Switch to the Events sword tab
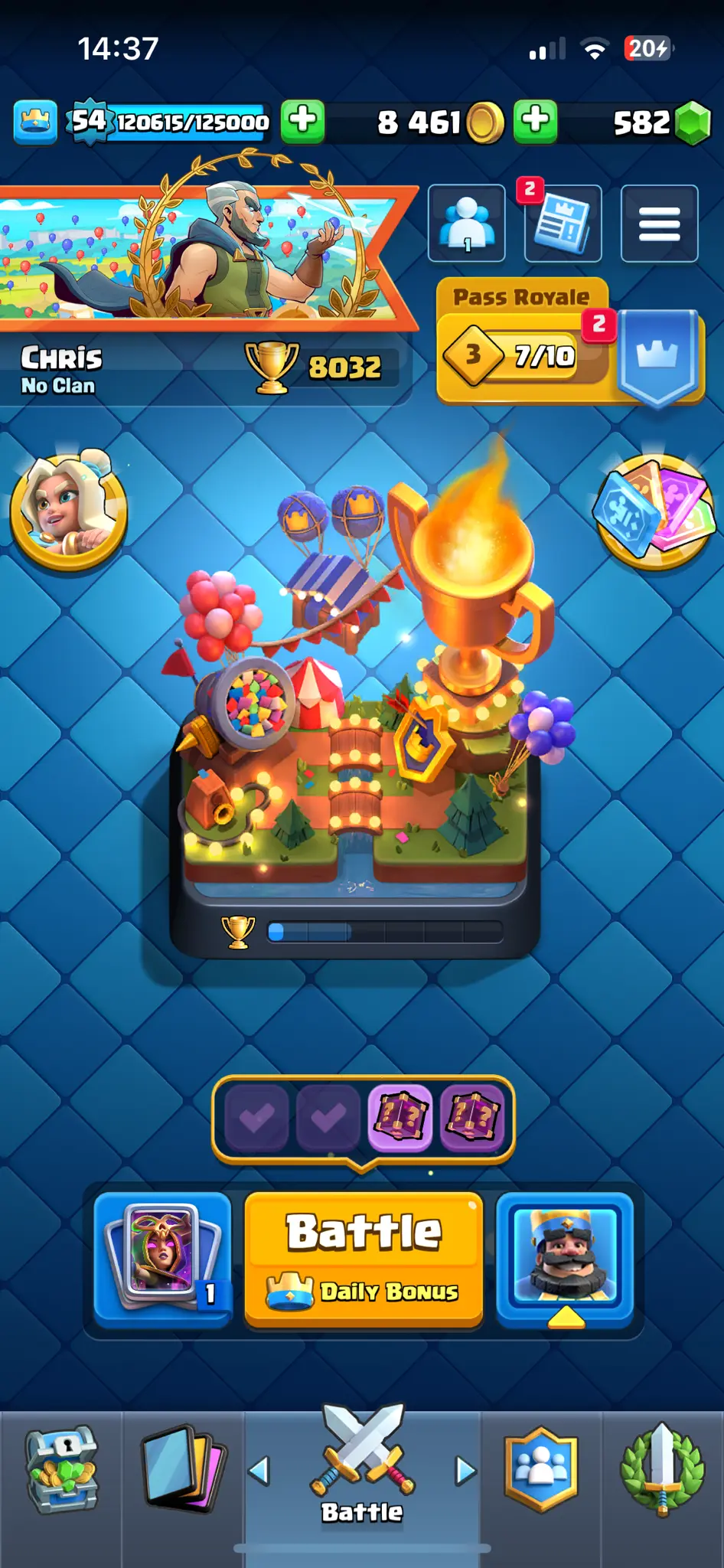Image resolution: width=724 pixels, height=1568 pixels. (x=662, y=1468)
